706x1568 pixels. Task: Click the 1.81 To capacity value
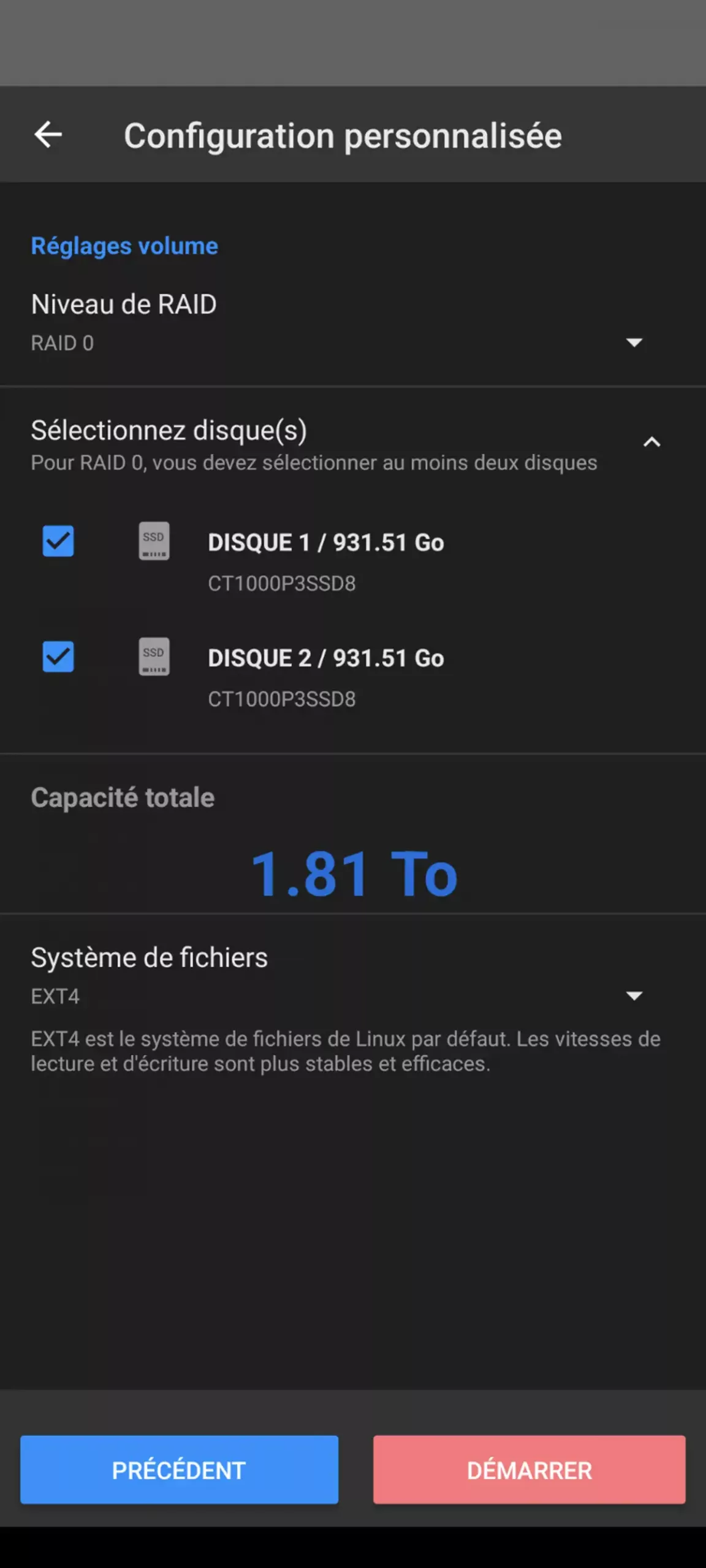click(x=354, y=873)
